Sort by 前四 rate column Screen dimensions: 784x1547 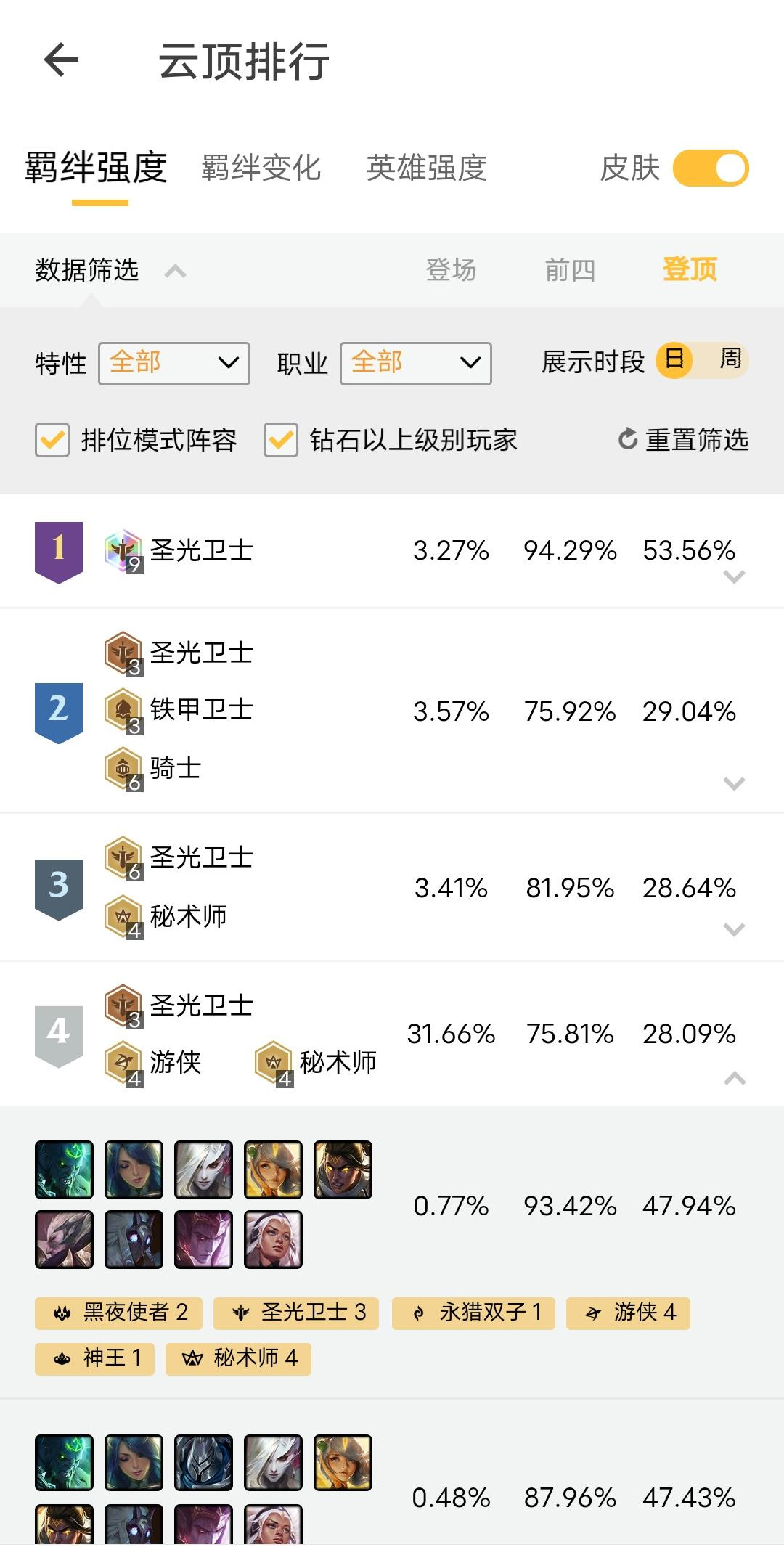coord(570,270)
